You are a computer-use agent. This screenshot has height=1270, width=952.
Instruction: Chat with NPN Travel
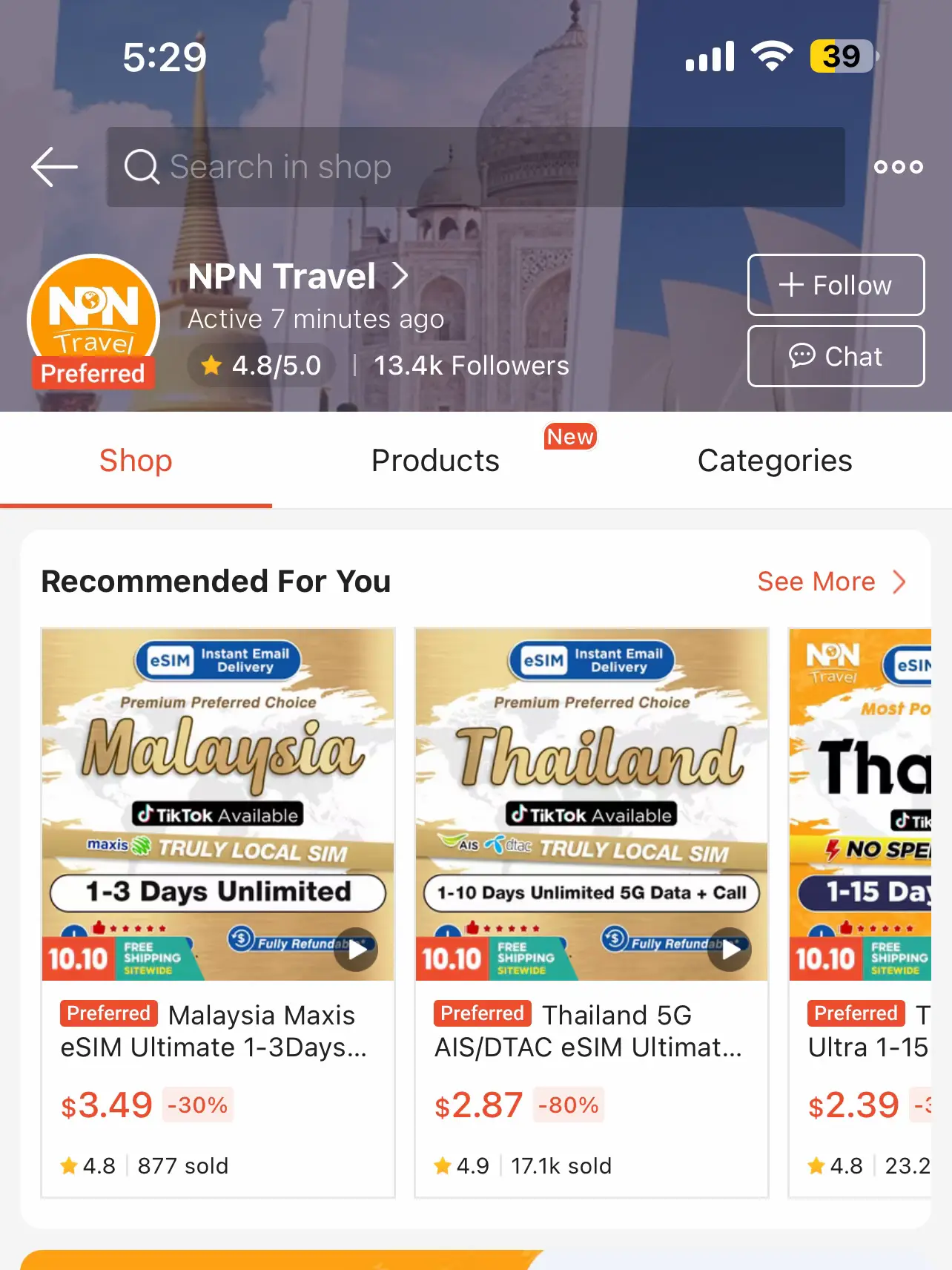click(x=836, y=356)
